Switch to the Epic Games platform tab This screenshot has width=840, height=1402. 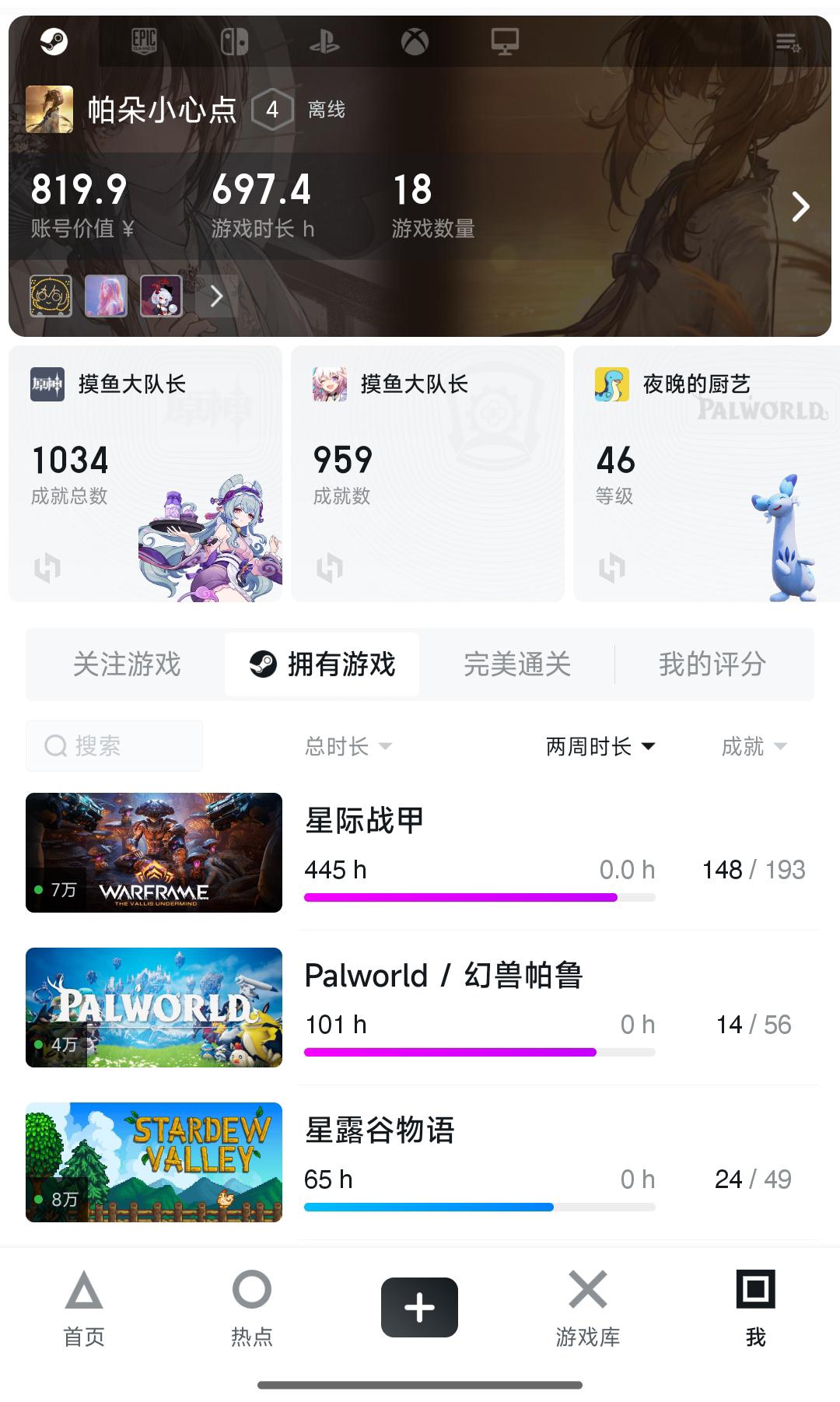pos(144,41)
